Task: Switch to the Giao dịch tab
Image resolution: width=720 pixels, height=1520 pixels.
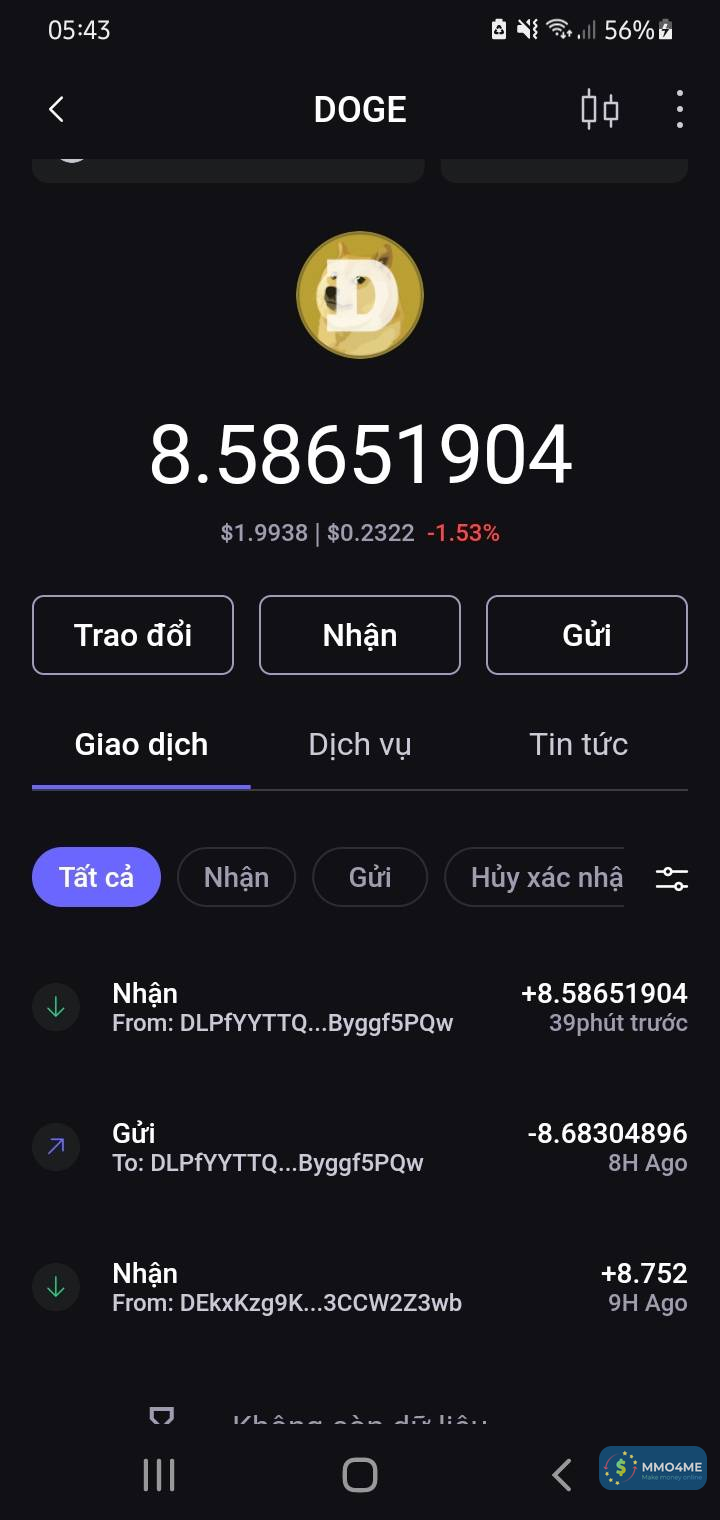Action: click(x=141, y=745)
